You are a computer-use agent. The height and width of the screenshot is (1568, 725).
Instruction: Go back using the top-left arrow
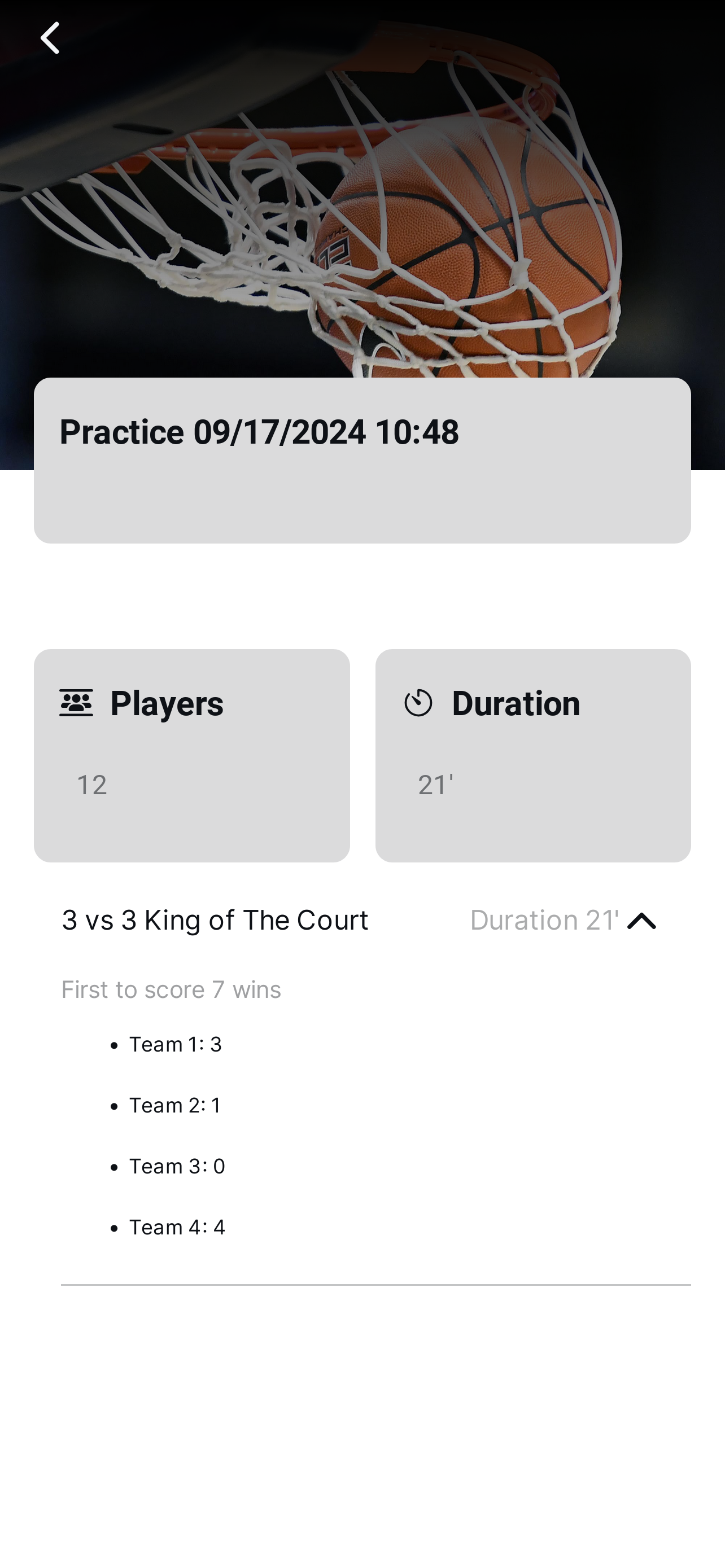50,38
